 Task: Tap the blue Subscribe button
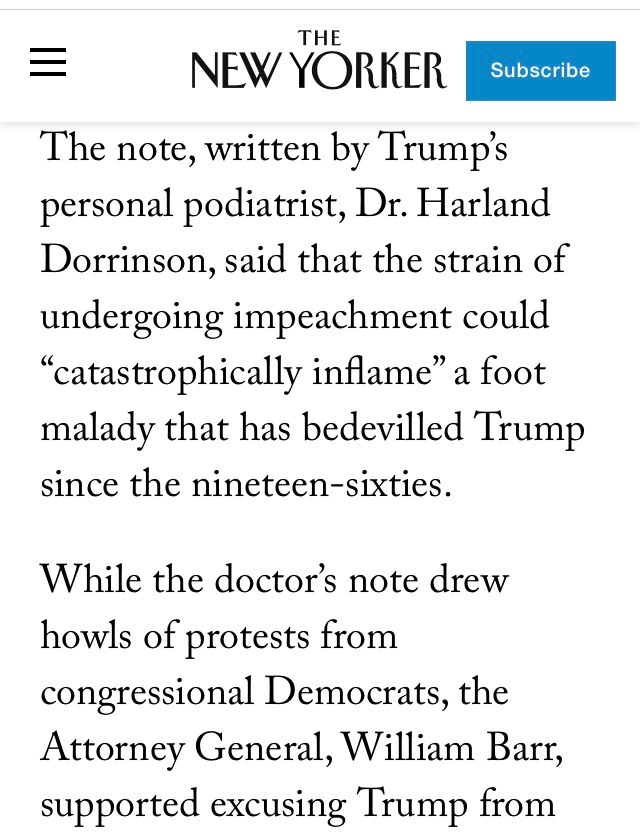(541, 71)
